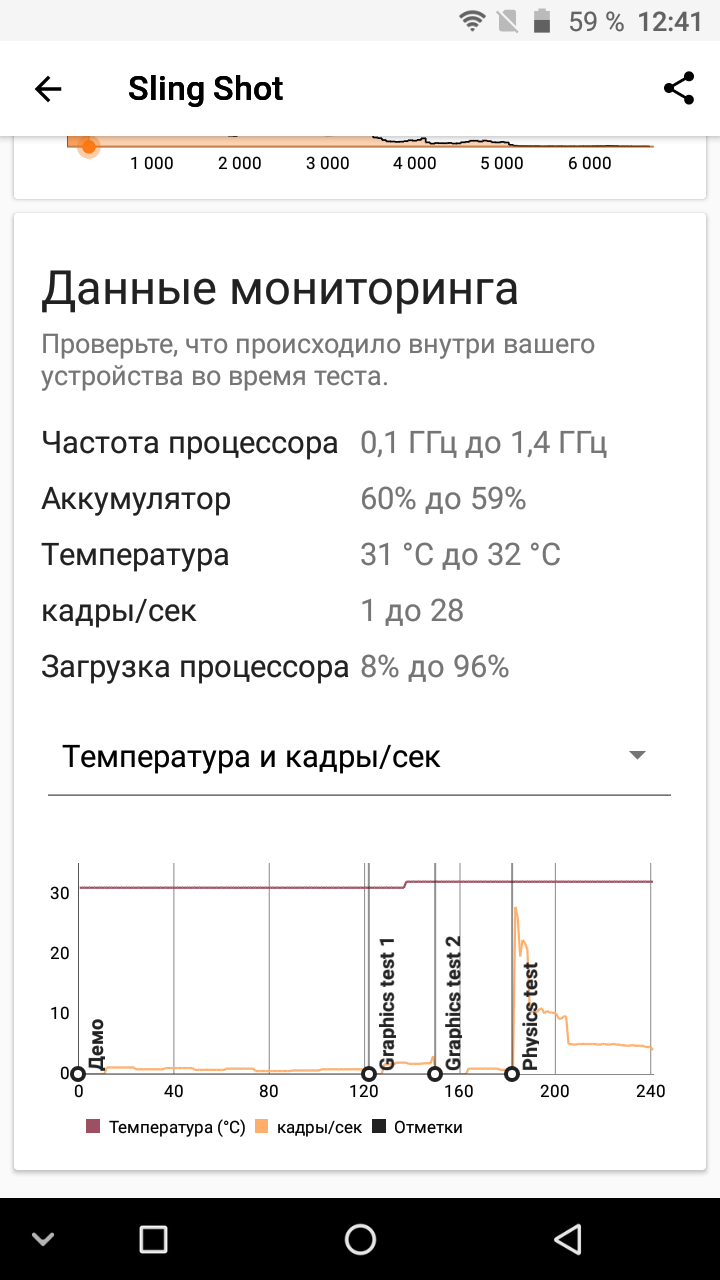Go to the home screen

tap(360, 1240)
